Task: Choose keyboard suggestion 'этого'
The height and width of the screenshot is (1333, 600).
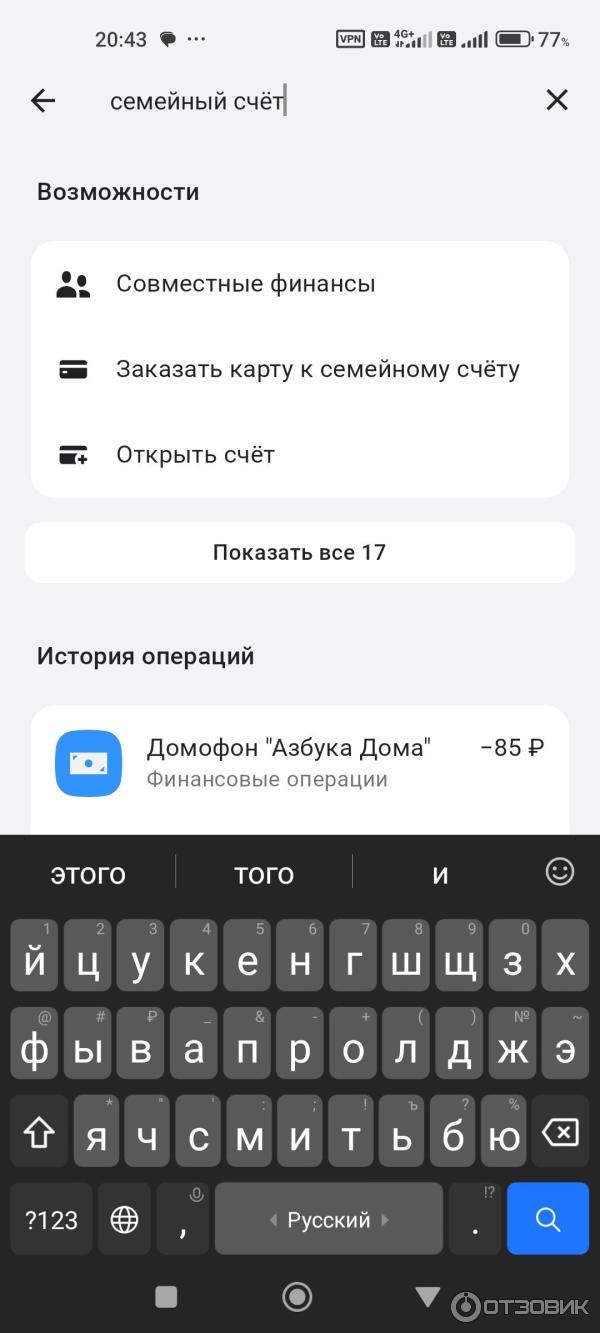Action: (88, 874)
